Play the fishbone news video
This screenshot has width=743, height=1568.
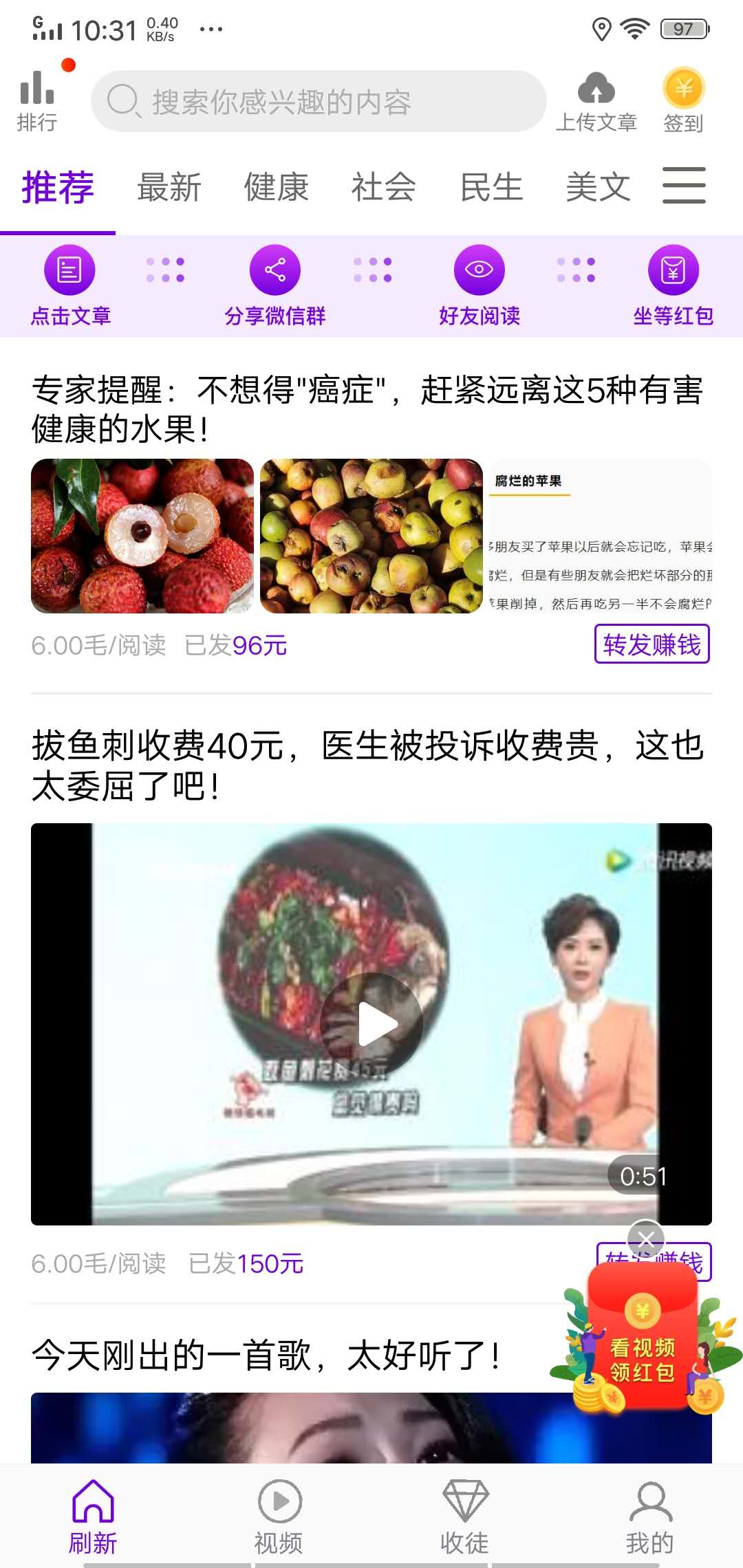coord(372,1023)
